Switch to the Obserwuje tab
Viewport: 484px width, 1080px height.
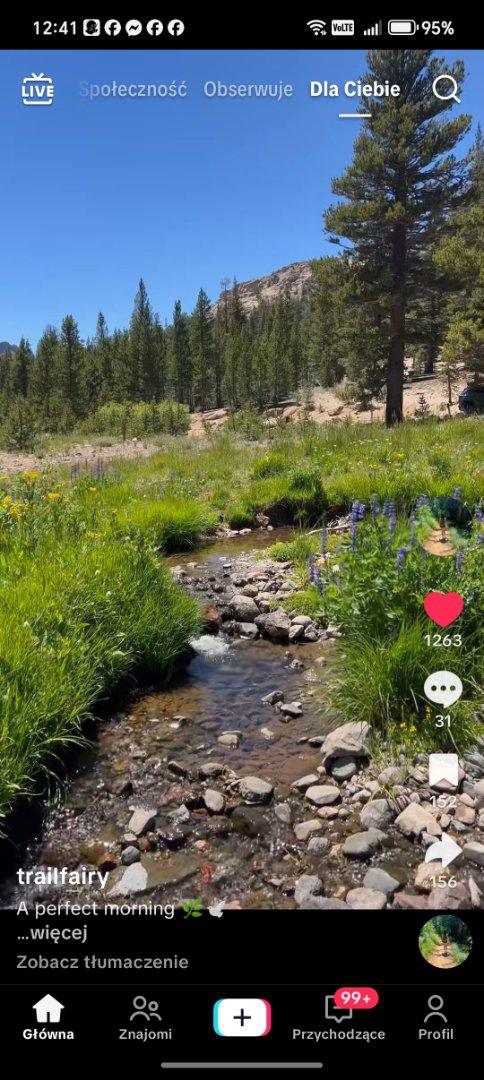tap(248, 90)
